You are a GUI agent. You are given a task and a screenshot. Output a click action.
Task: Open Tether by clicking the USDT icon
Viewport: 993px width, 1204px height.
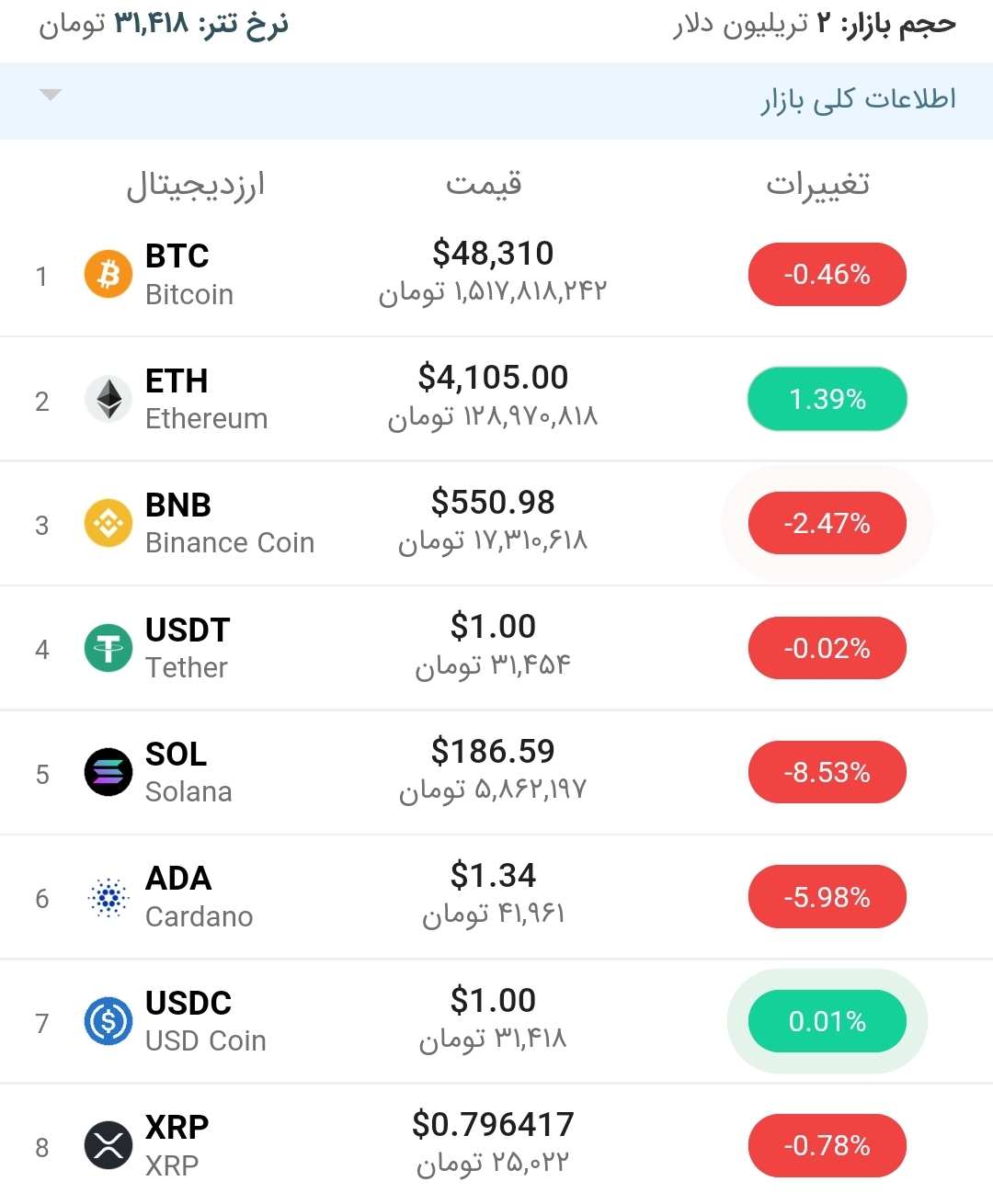(108, 647)
